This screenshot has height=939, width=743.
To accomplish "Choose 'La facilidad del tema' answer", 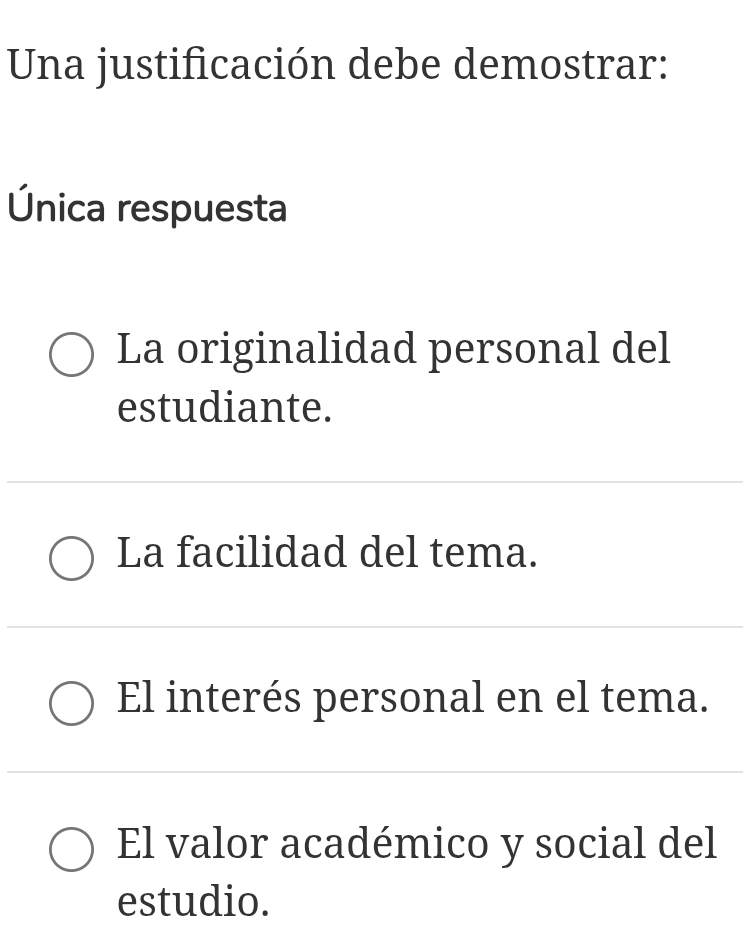I will pyautogui.click(x=72, y=558).
